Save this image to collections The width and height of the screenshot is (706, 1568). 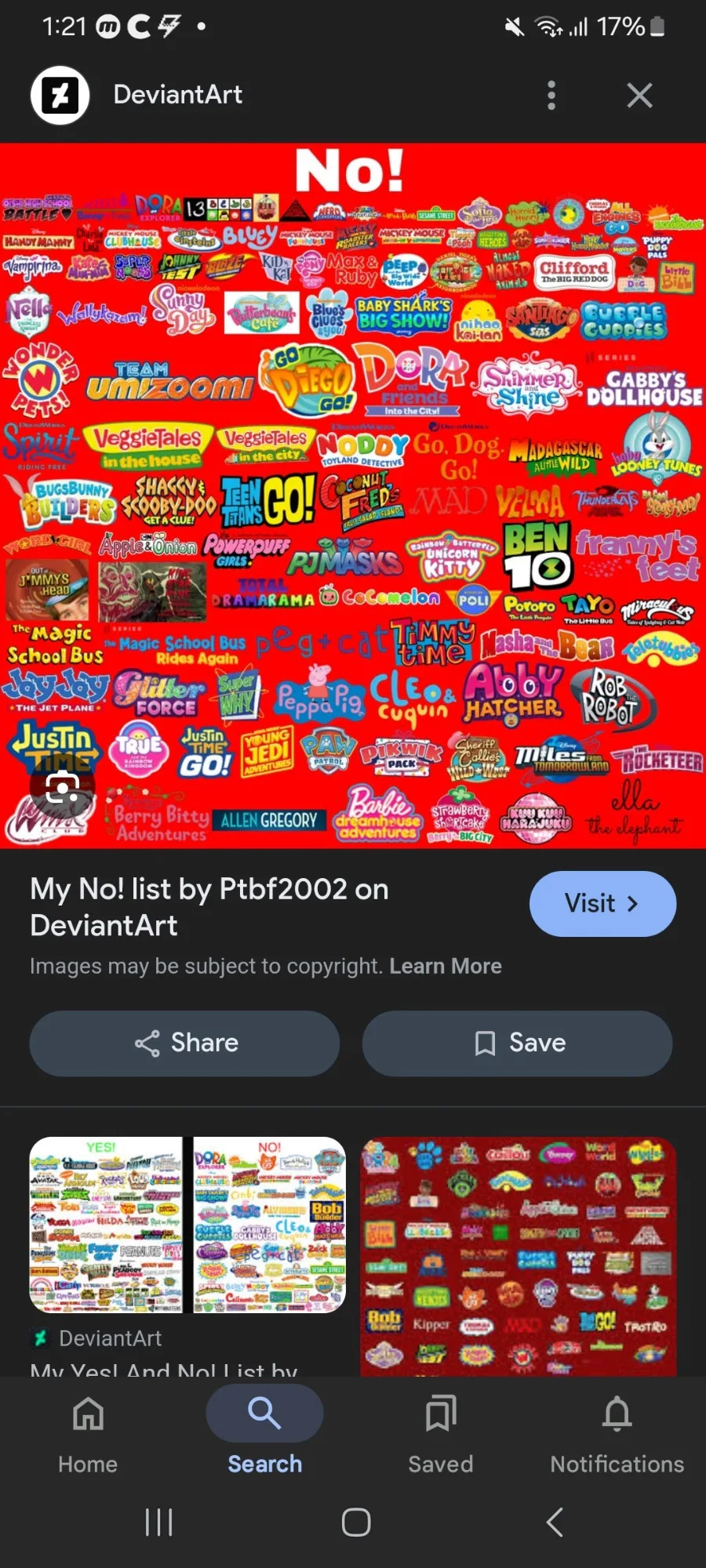tap(517, 1043)
